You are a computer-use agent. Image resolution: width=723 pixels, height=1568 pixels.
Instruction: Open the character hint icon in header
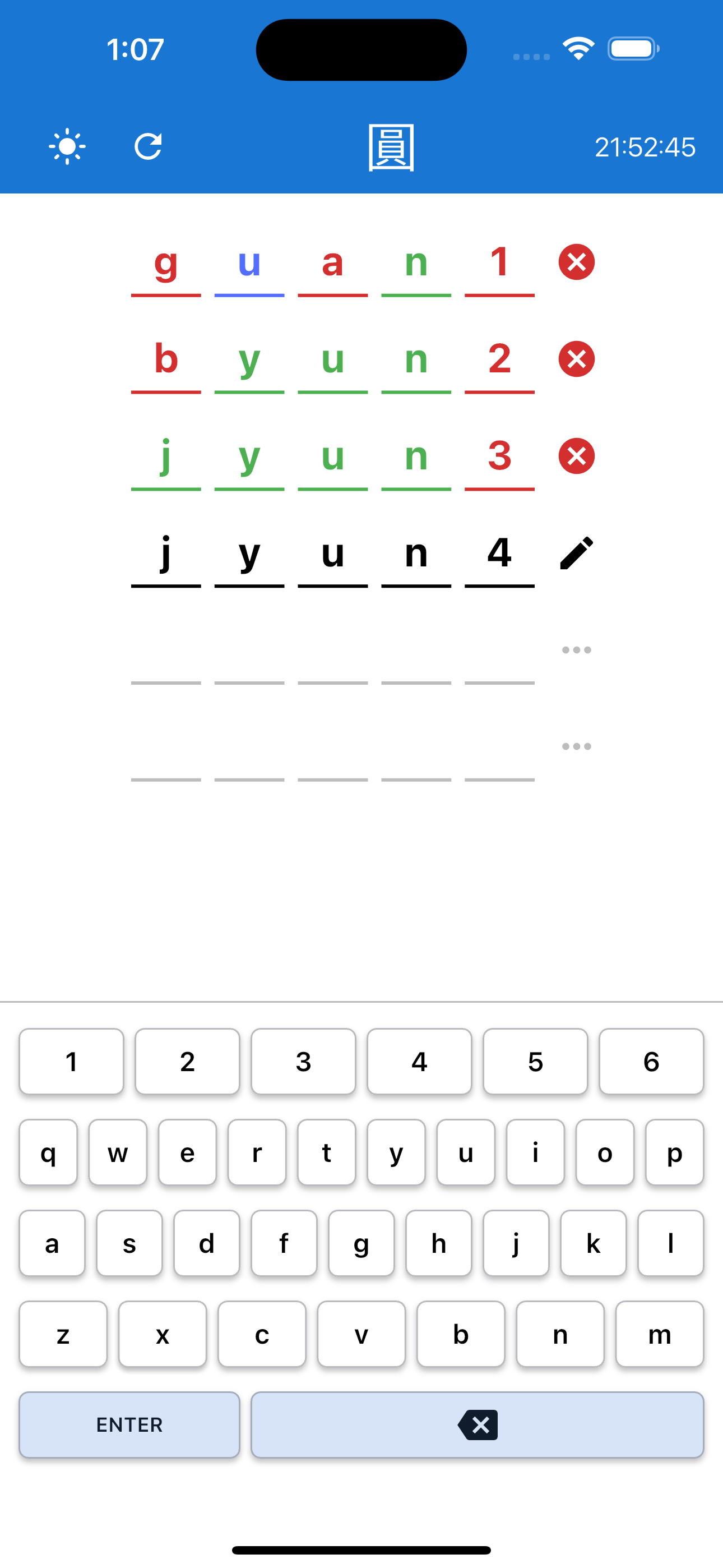[391, 147]
